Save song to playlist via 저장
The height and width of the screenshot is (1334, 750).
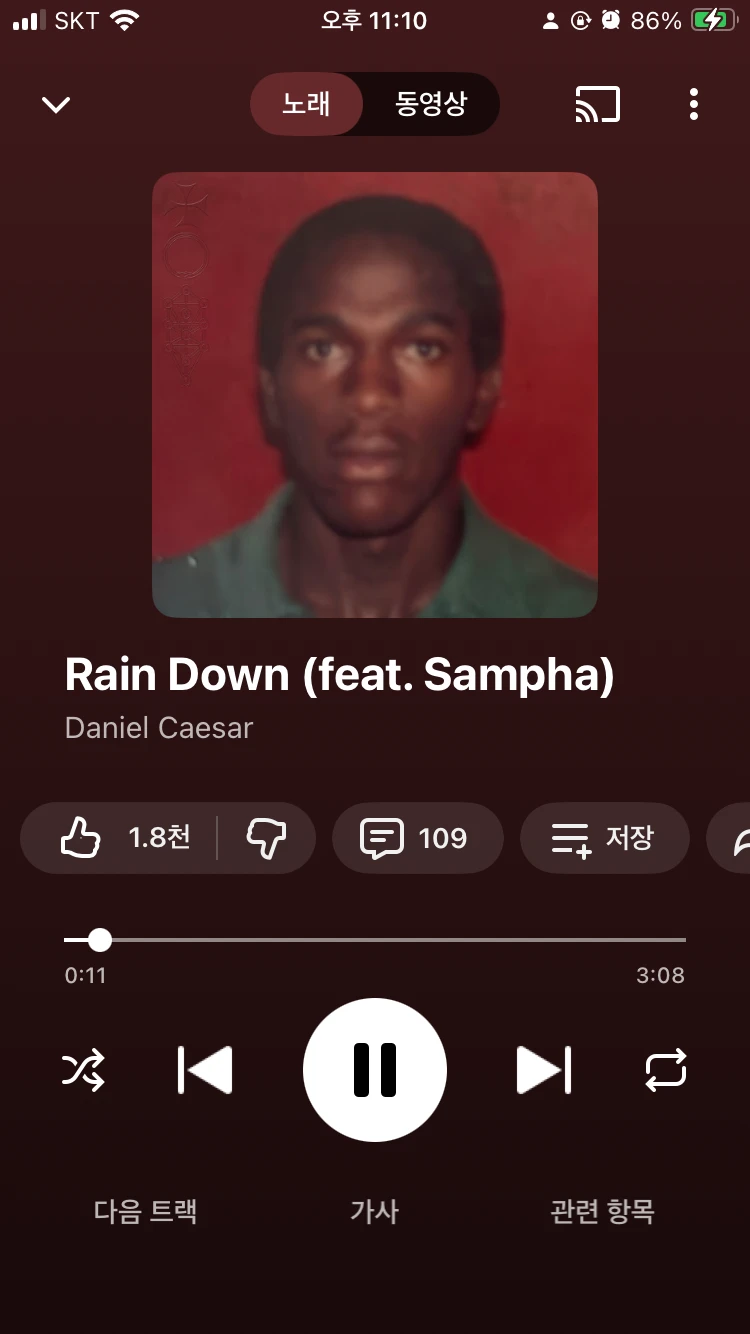point(604,838)
